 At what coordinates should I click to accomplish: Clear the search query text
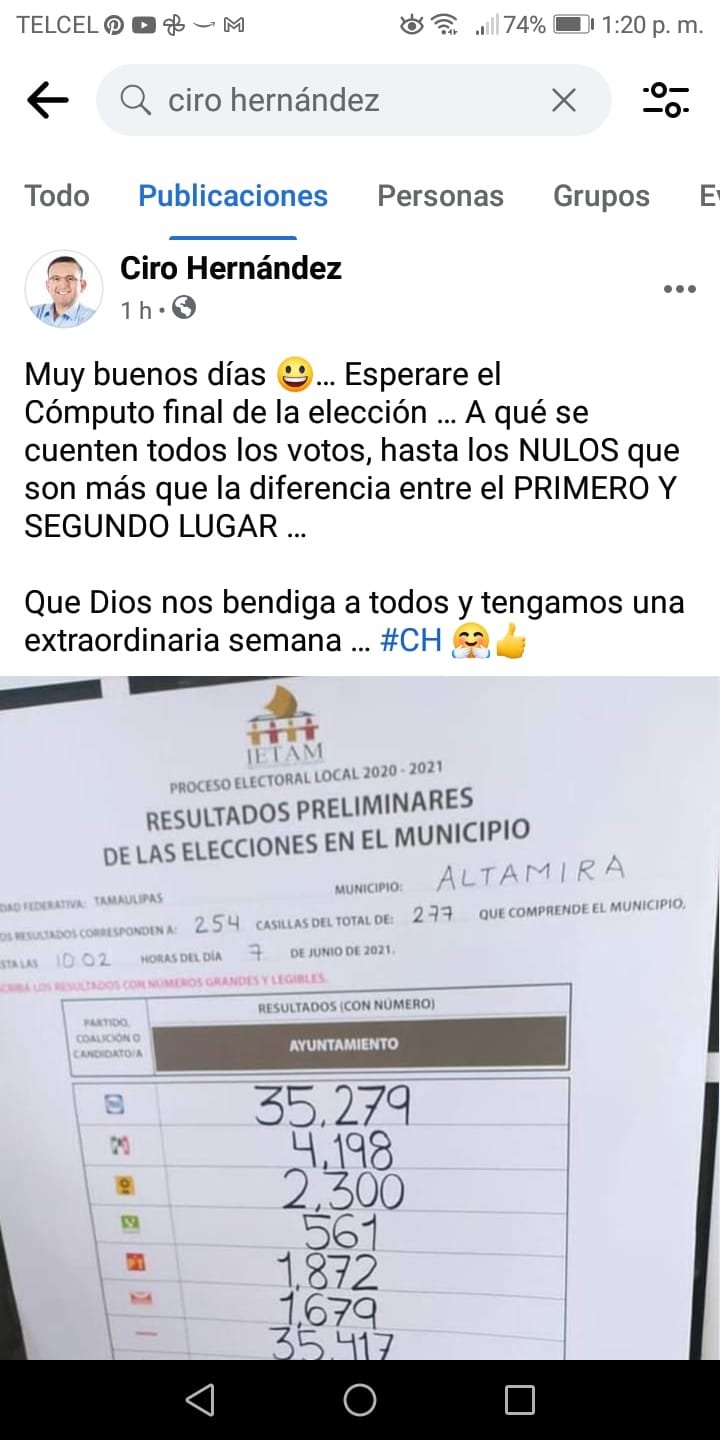tap(564, 100)
